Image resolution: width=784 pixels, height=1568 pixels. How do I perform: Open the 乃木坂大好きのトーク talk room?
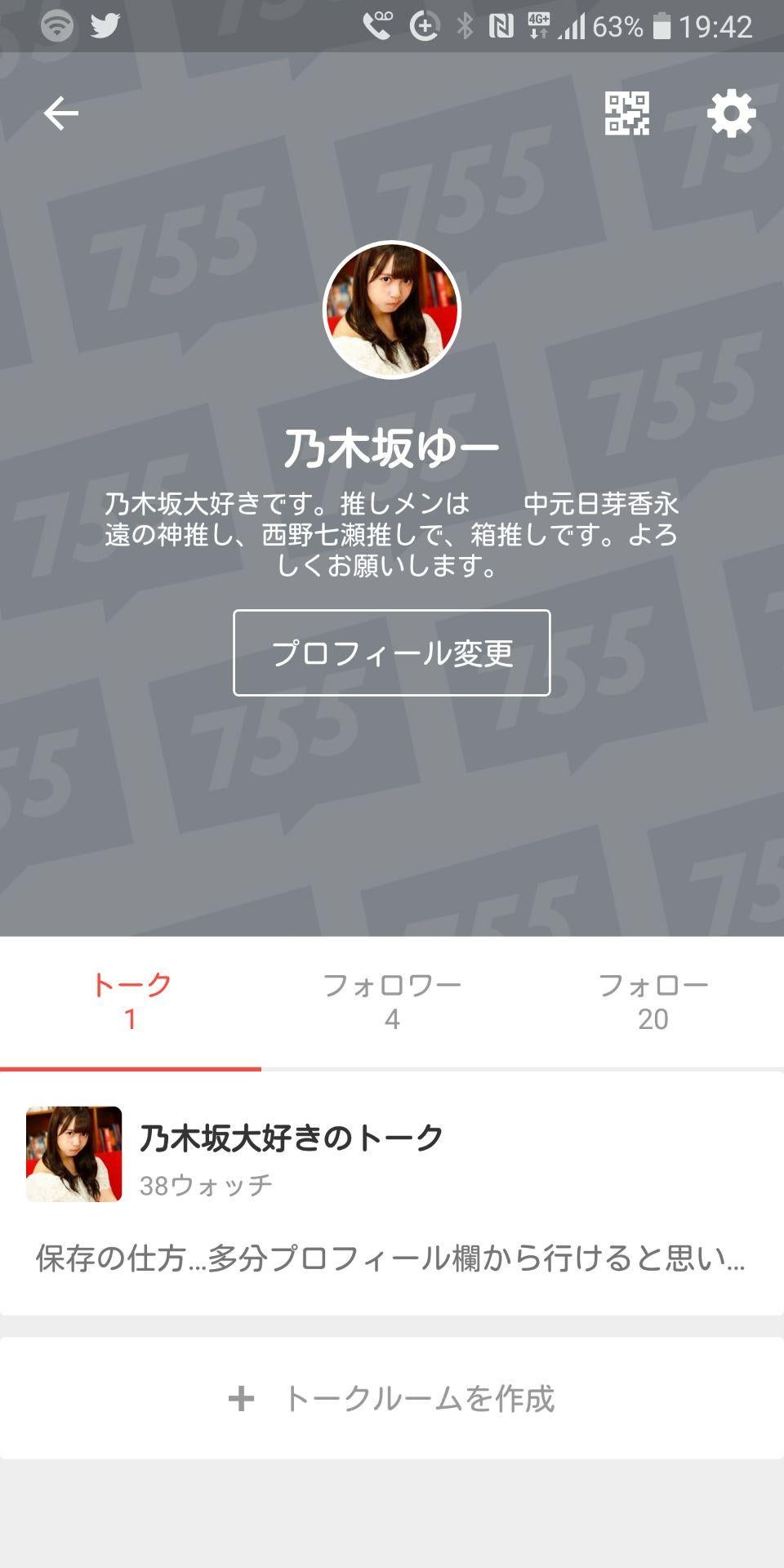pyautogui.click(x=392, y=1192)
